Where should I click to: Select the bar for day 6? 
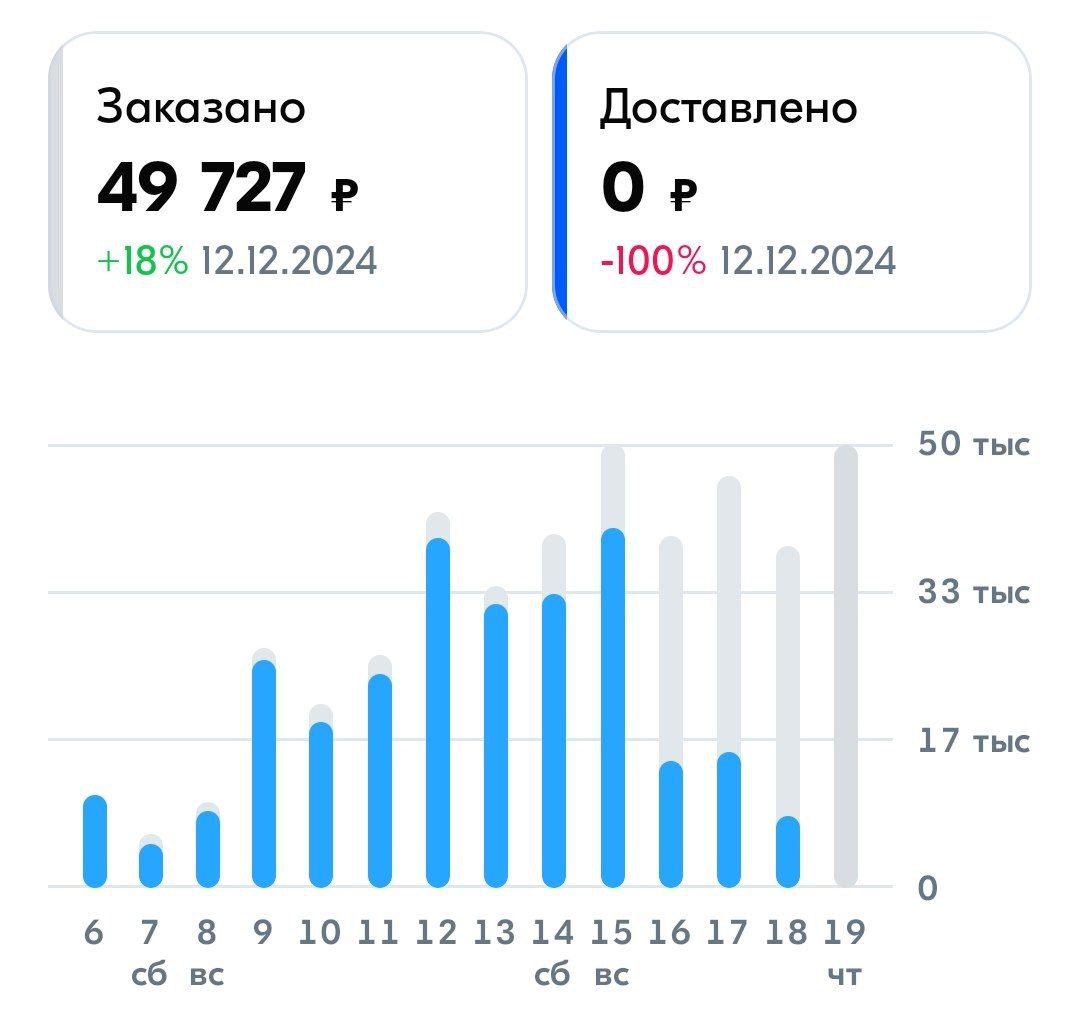[95, 841]
